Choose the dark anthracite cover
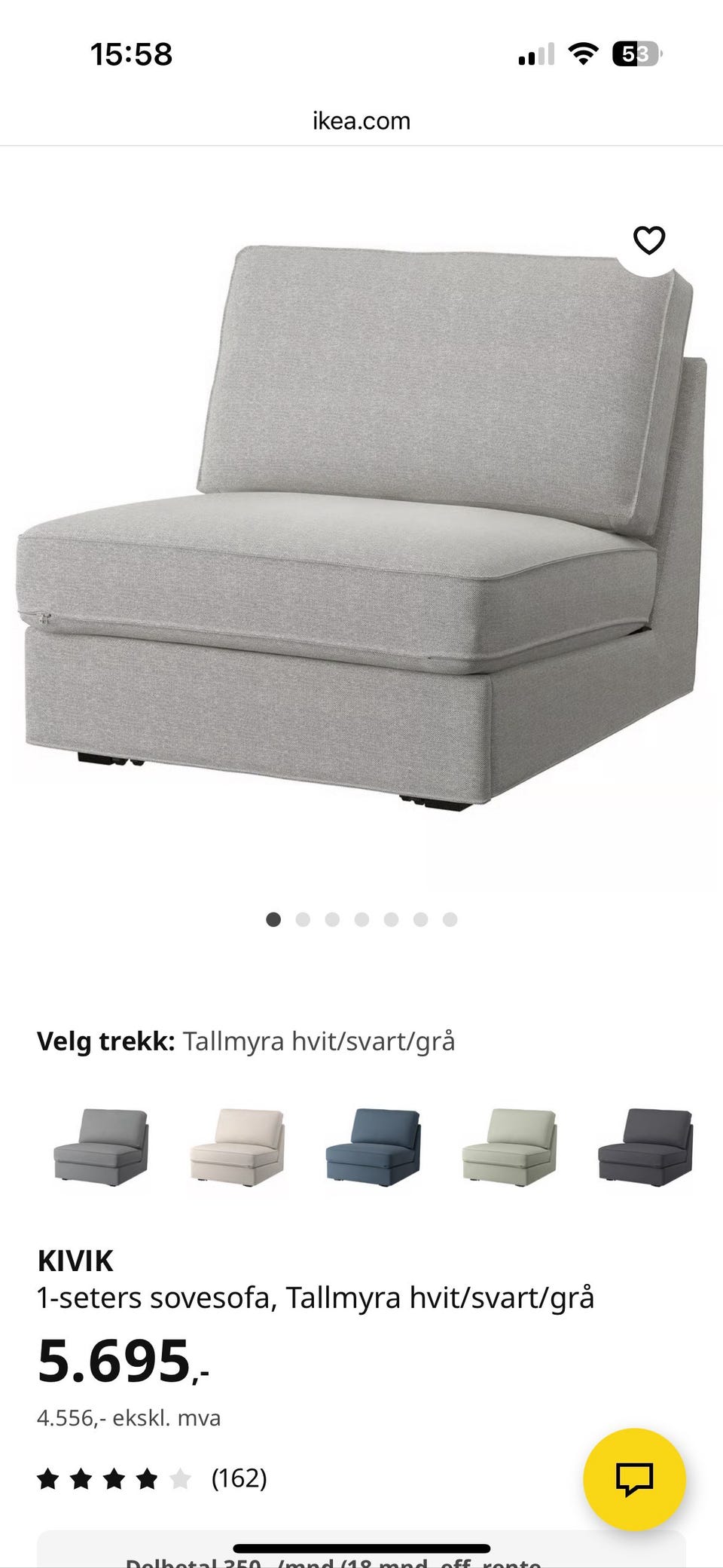The image size is (723, 1568). (x=645, y=1147)
